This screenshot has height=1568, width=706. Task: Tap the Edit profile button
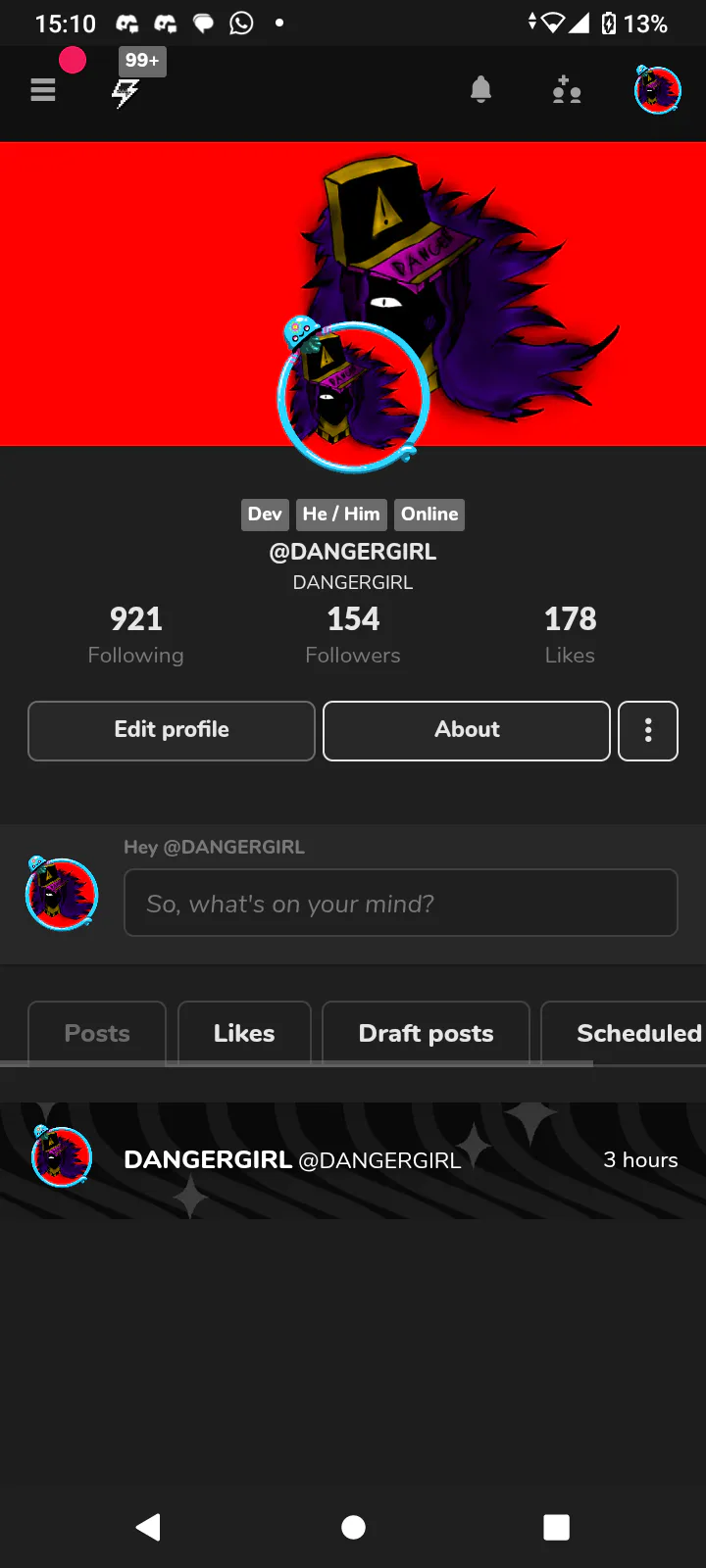tap(172, 730)
